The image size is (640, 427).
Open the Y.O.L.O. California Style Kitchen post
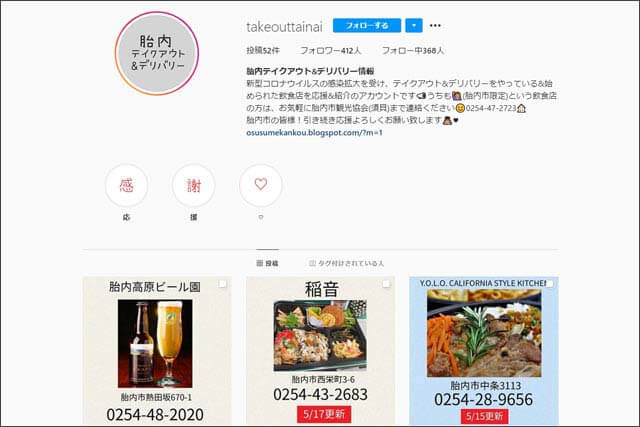[483, 351]
